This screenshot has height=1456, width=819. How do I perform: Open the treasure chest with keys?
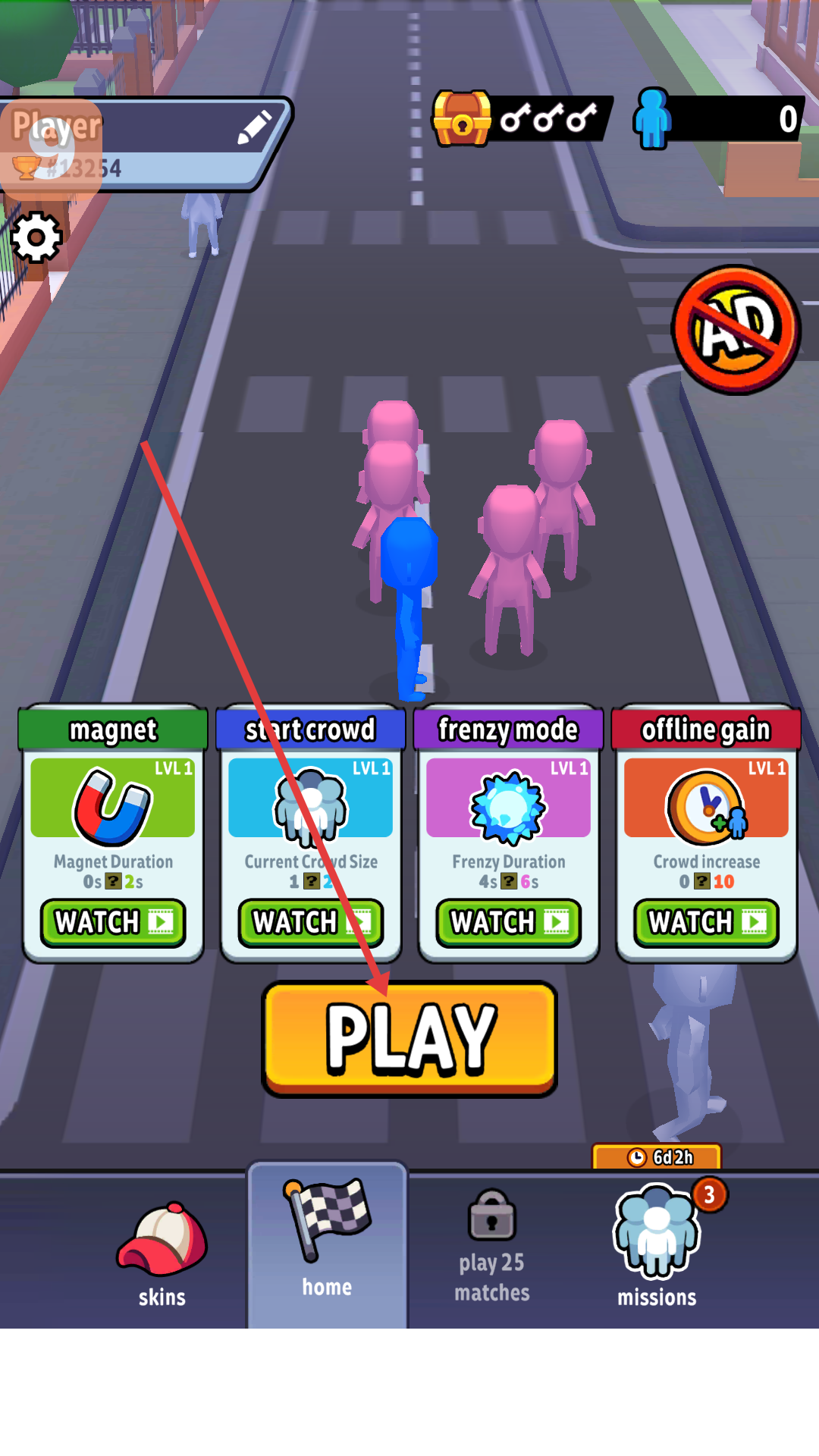pos(463,119)
